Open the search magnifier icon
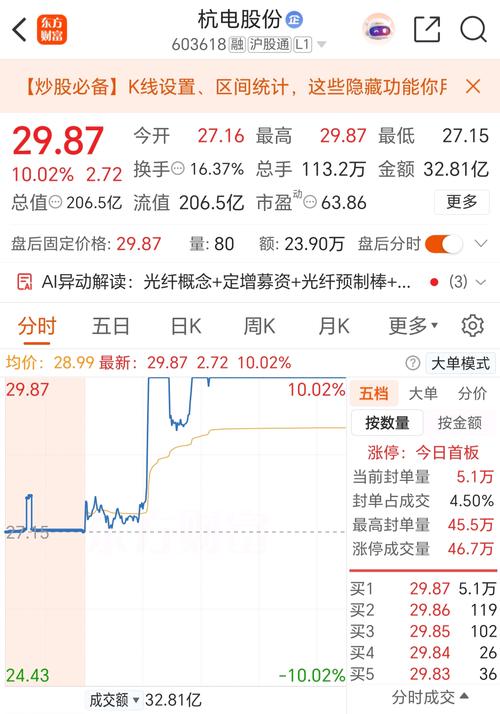 [473, 30]
